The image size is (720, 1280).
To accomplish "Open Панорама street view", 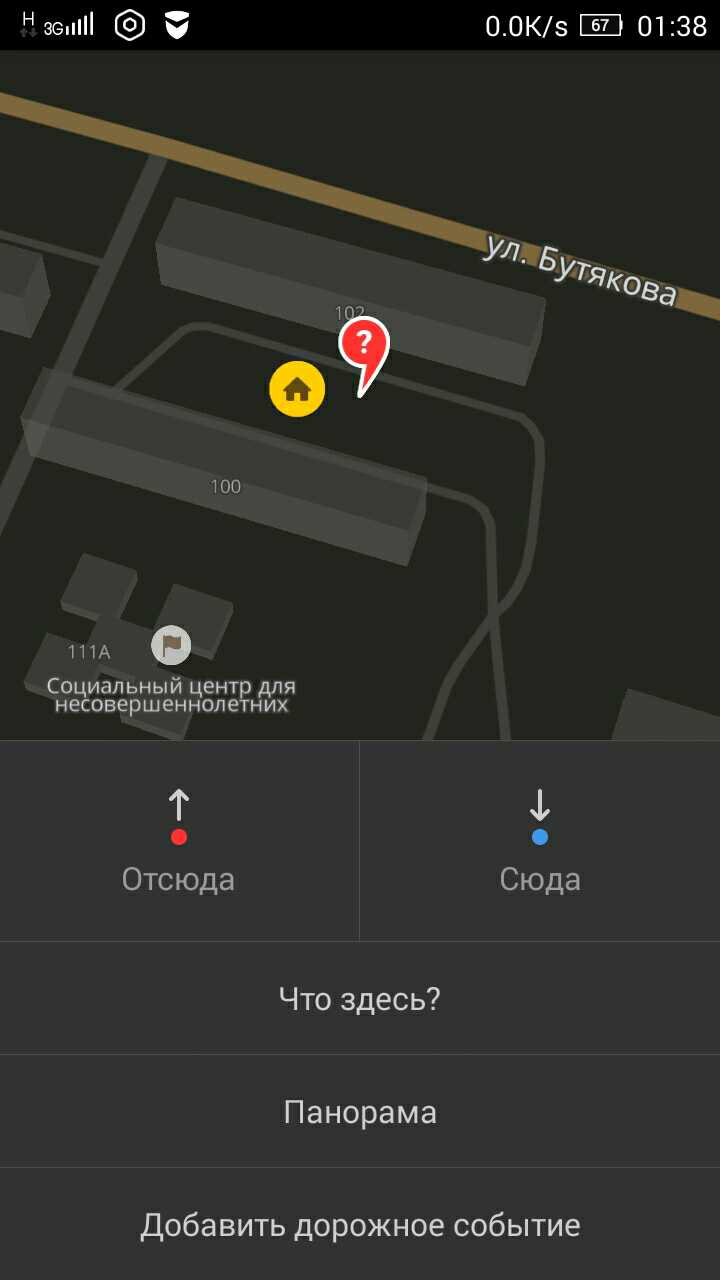I will tap(360, 1111).
